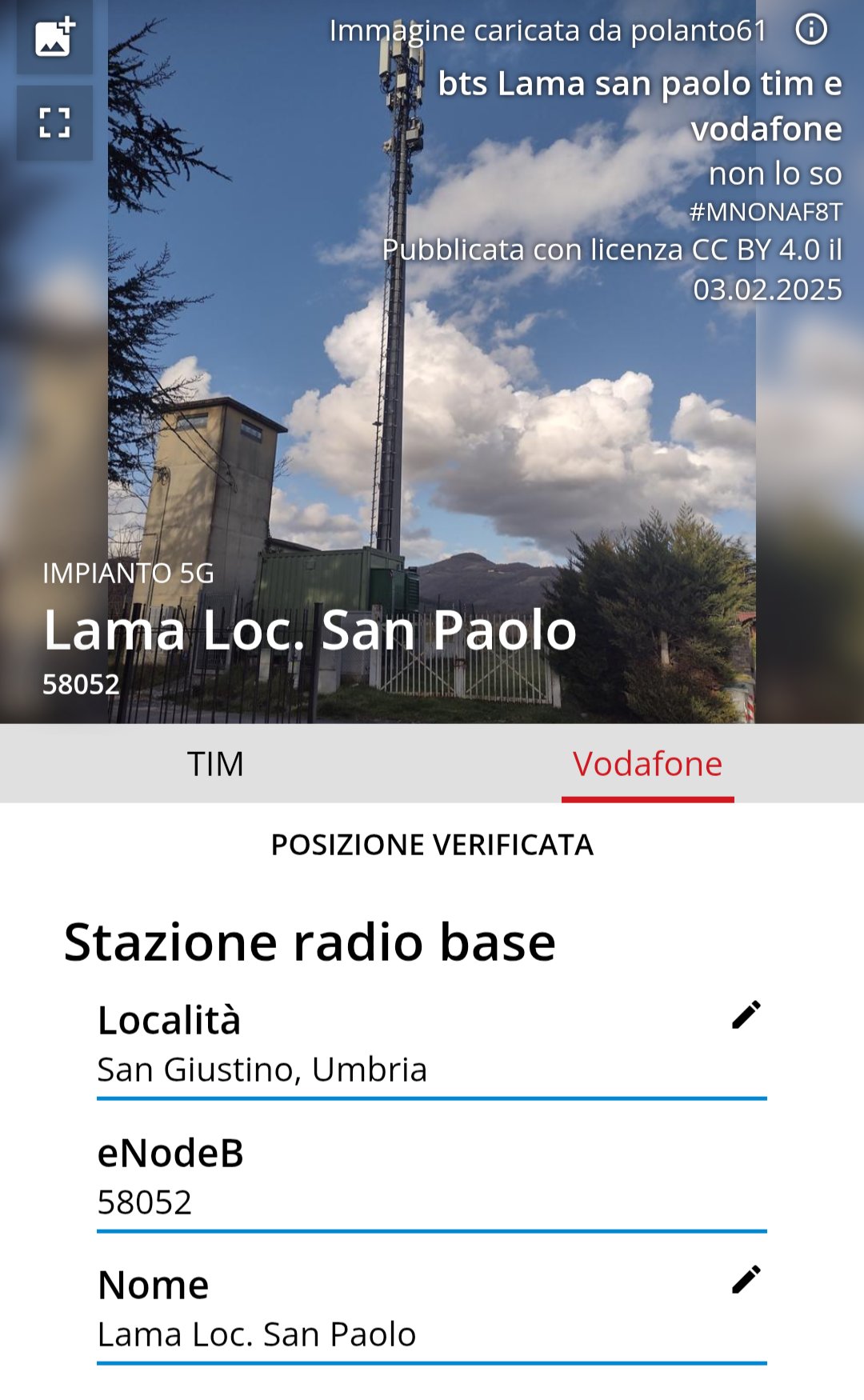This screenshot has width=864, height=1400.
Task: Edit the Località field
Action: 746,1015
